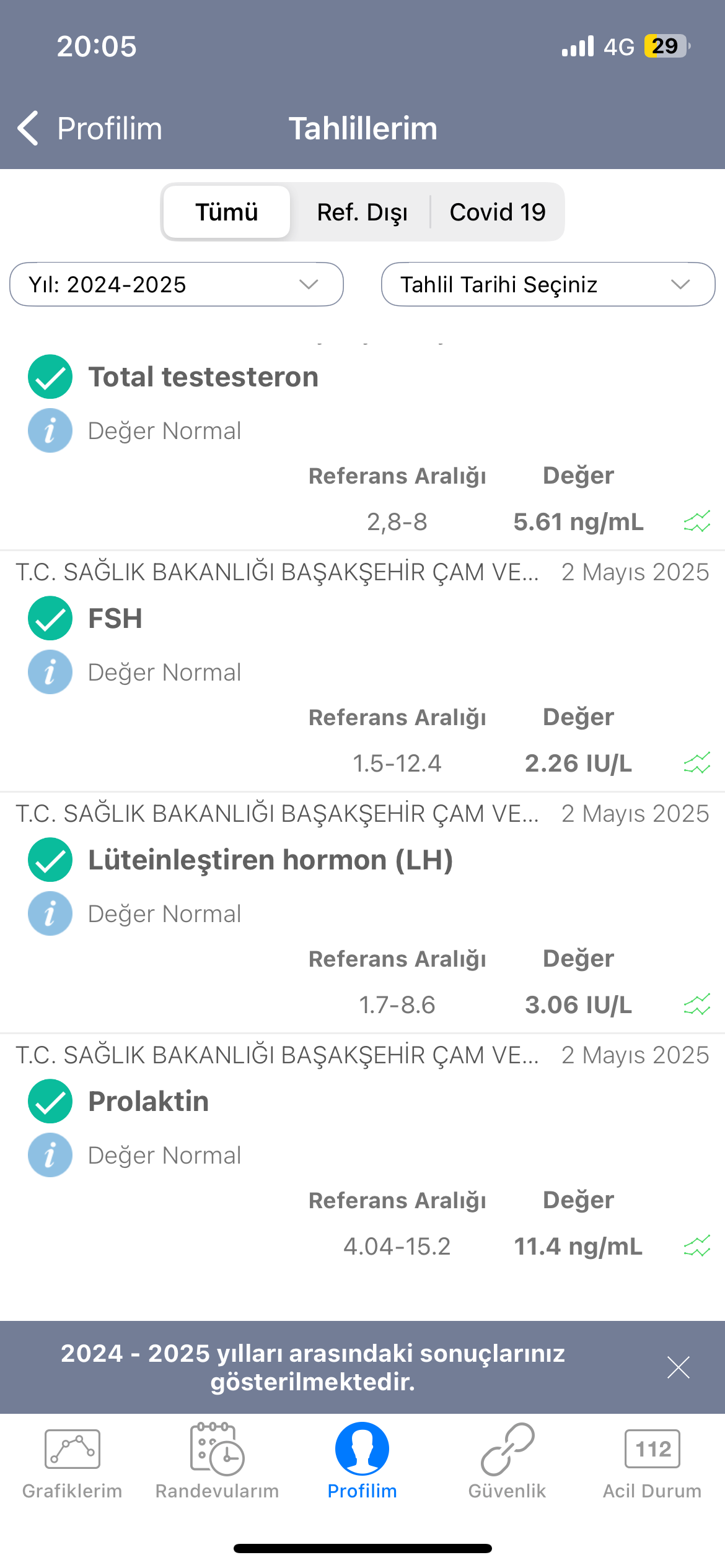Open the Tahlil Tarihi Seçiniz dropdown
Screen dimensions: 725x1568
548,284
